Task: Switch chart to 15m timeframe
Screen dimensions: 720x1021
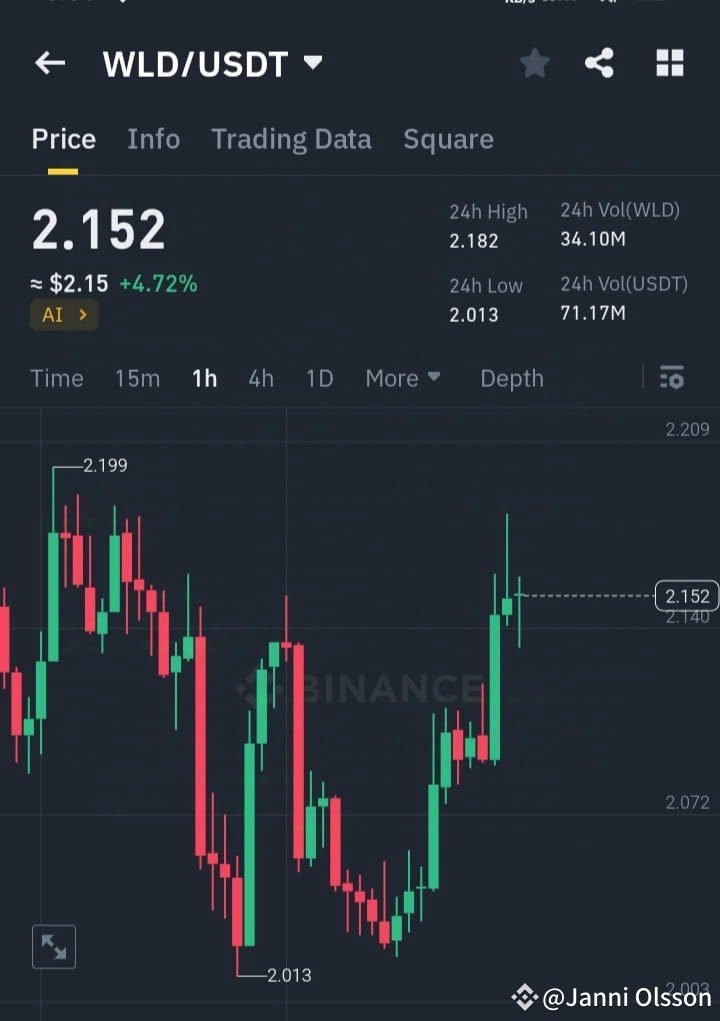Action: pos(137,378)
